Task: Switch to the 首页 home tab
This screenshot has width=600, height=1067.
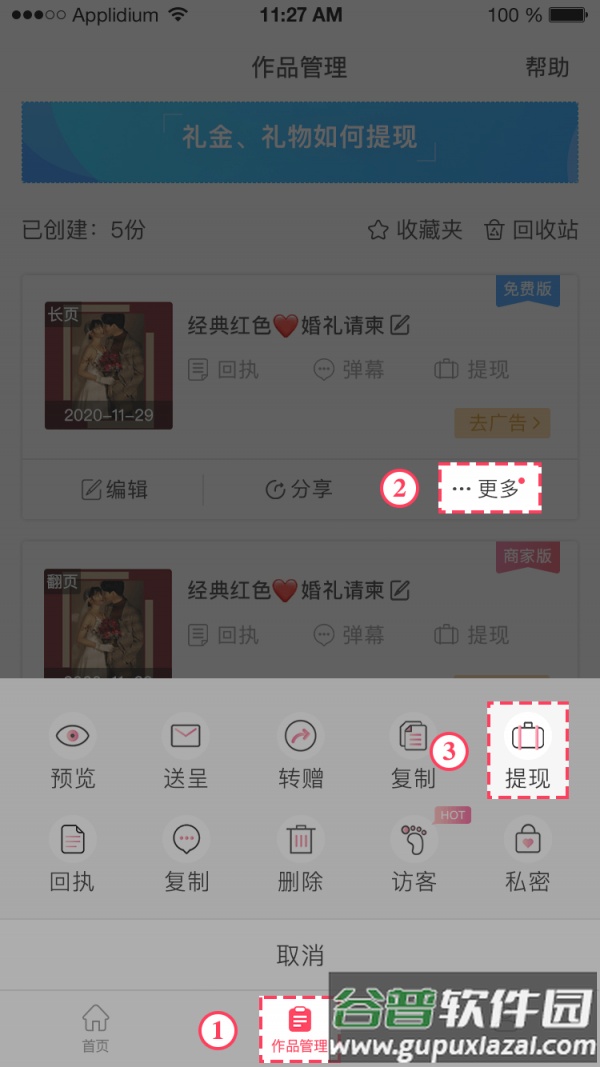Action: [96, 1028]
